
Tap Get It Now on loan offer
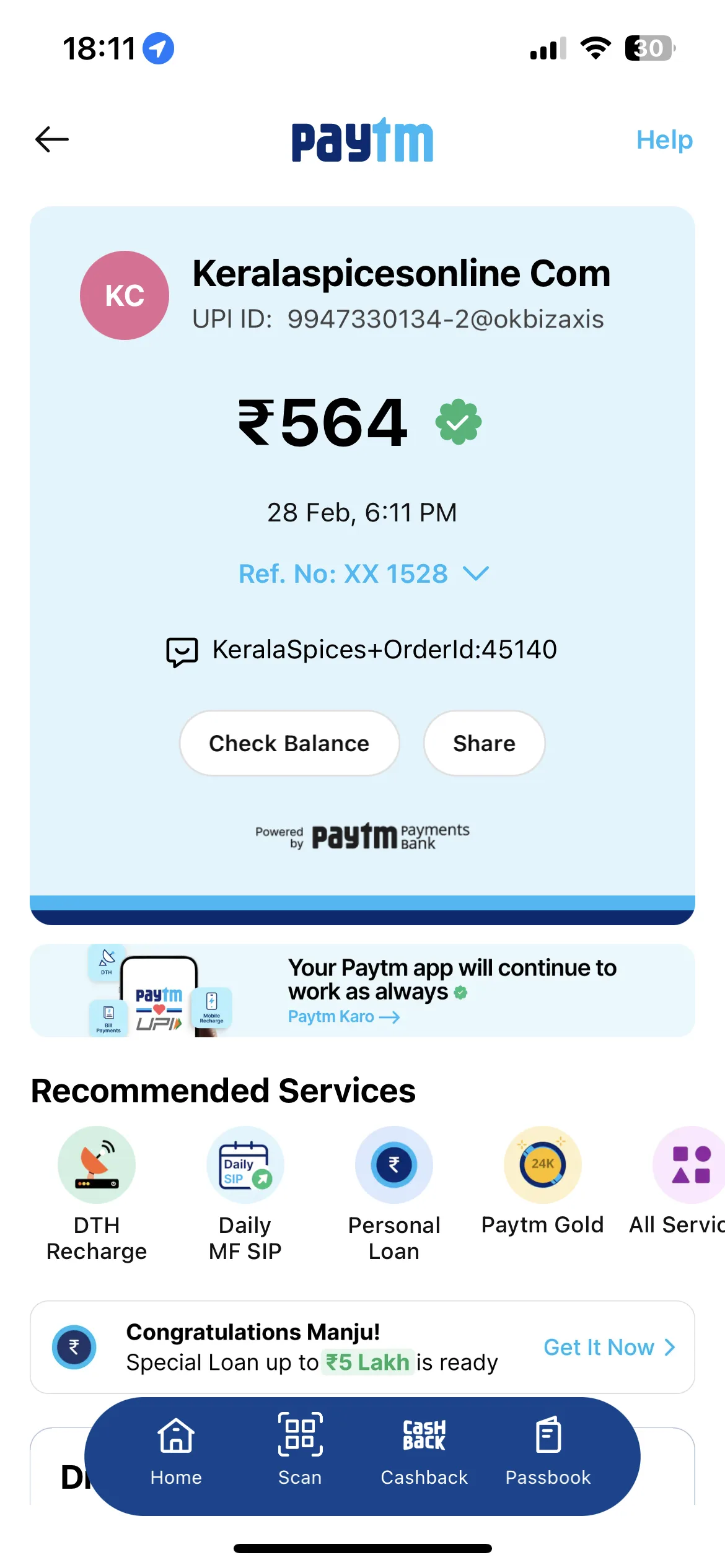tap(610, 1347)
